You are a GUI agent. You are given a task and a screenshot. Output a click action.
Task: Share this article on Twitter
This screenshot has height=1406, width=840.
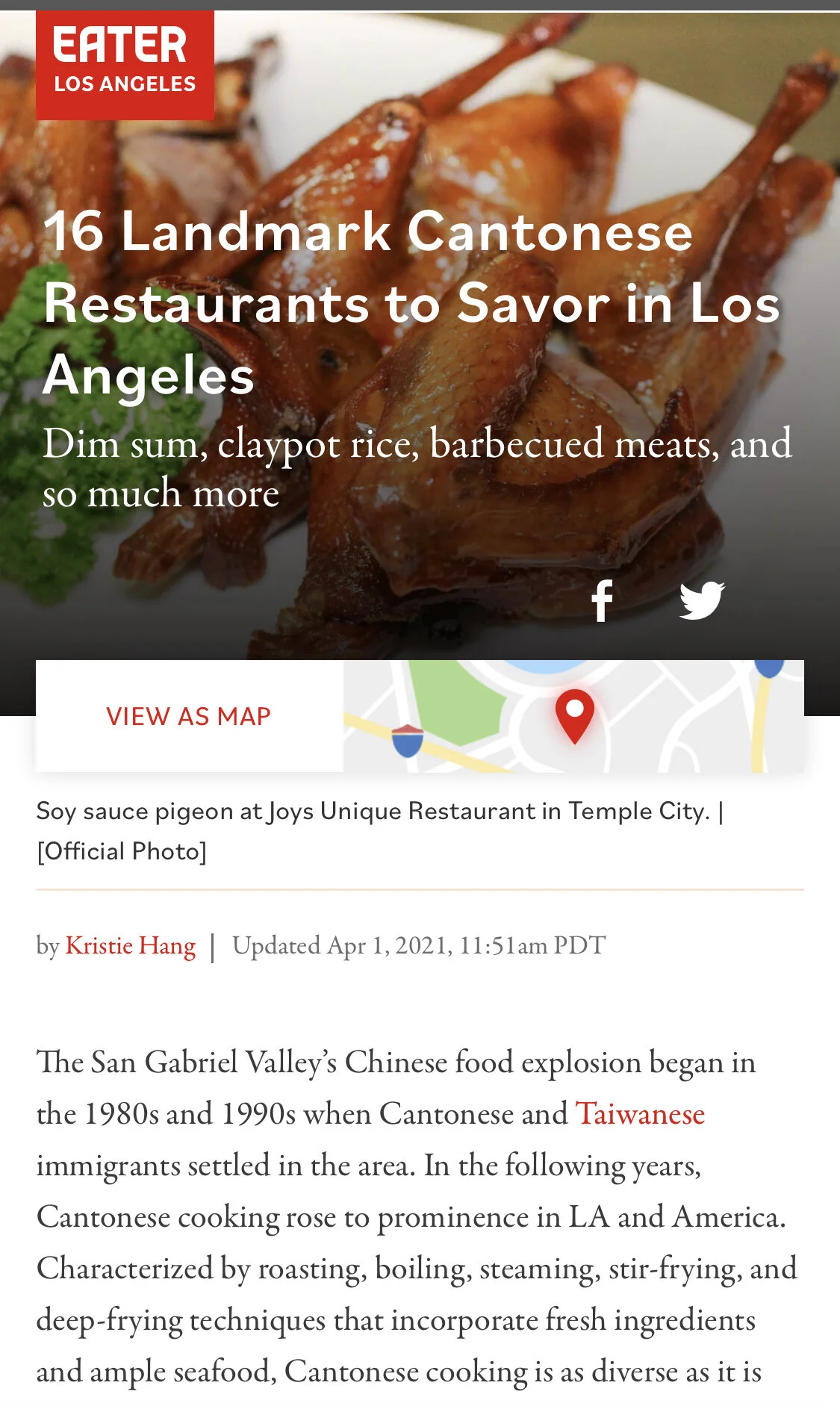(x=701, y=600)
